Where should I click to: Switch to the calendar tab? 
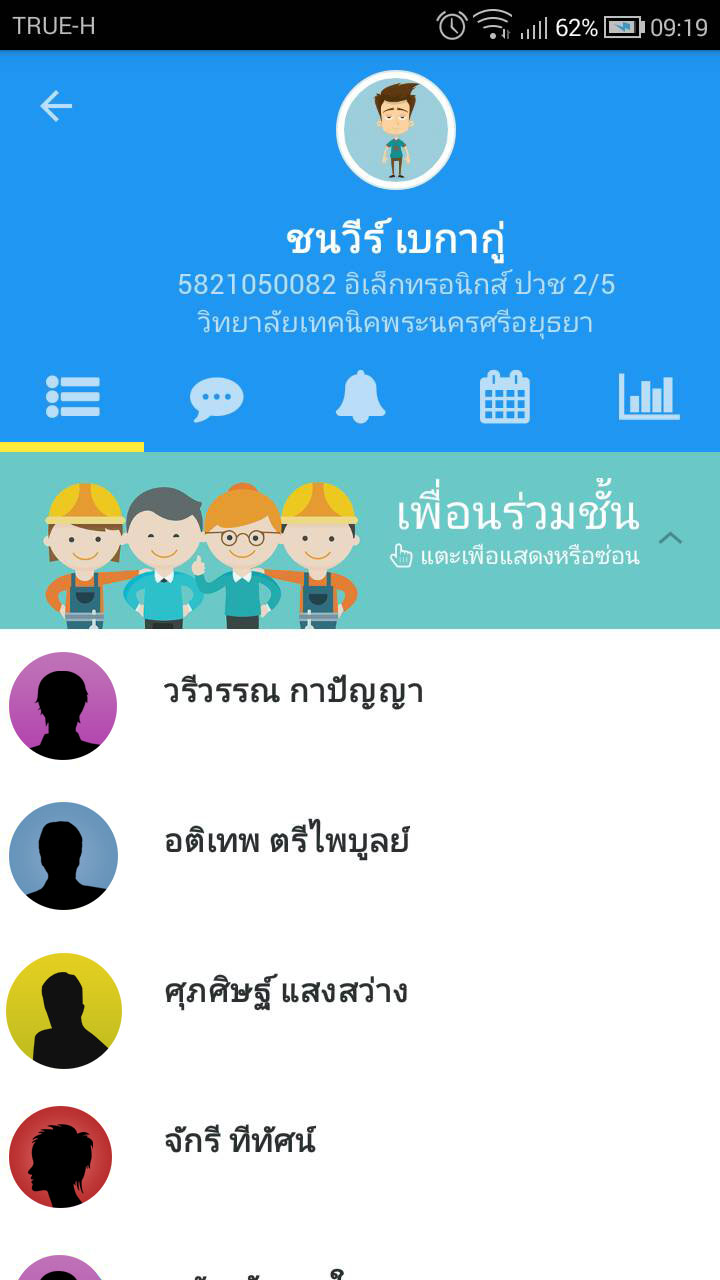point(505,397)
